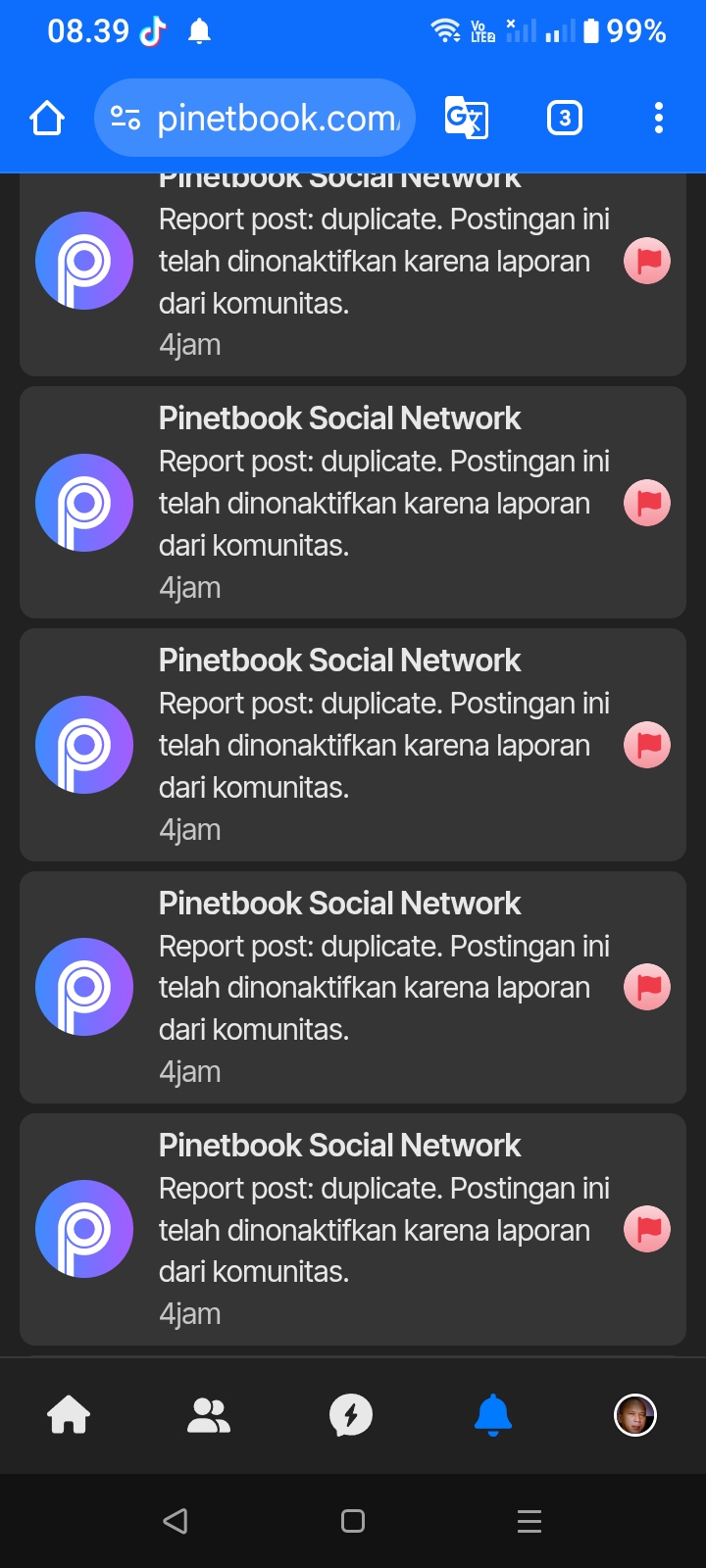The height and width of the screenshot is (1568, 706).
Task: Open site settings icon beside the URL
Action: (x=126, y=119)
